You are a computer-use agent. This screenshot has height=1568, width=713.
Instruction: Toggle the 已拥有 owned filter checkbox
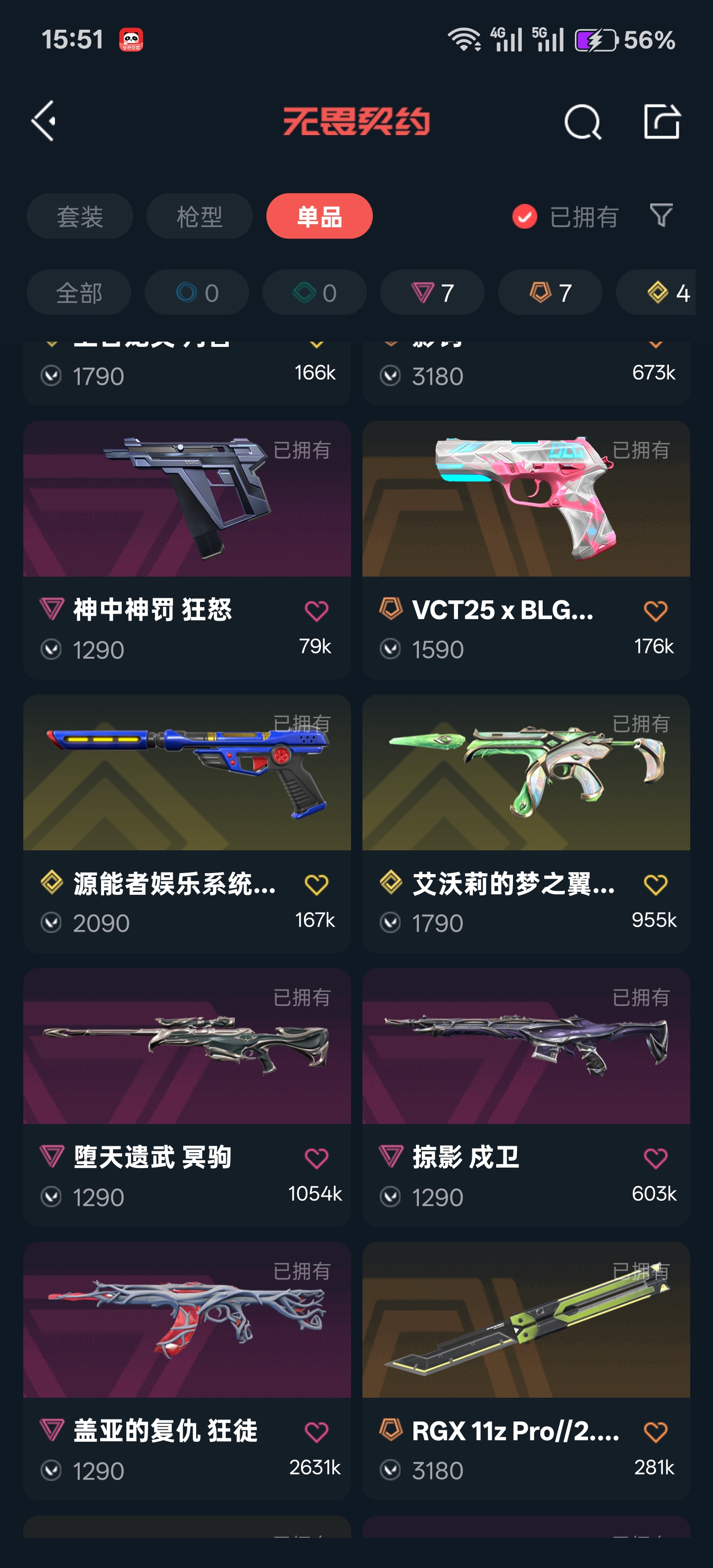point(525,217)
